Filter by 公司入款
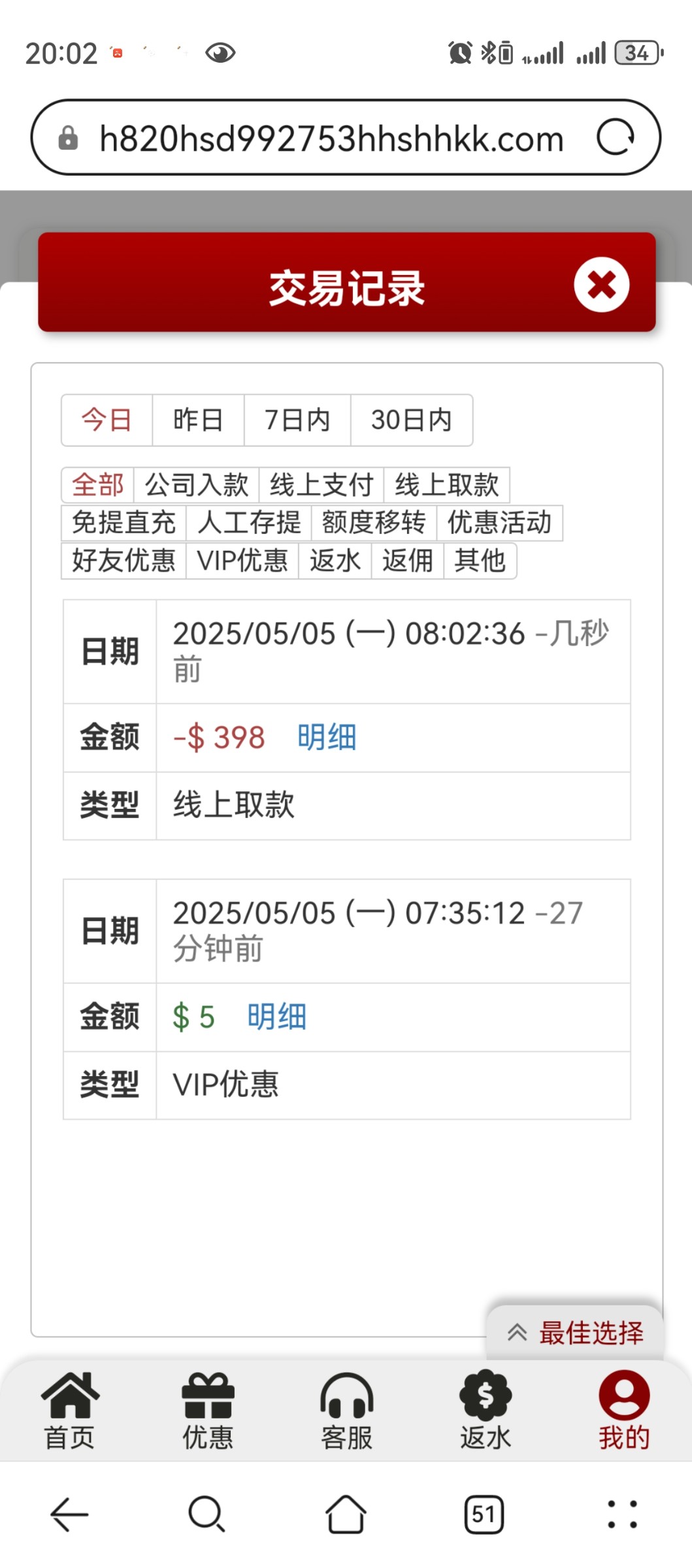692x1568 pixels. coord(196,485)
